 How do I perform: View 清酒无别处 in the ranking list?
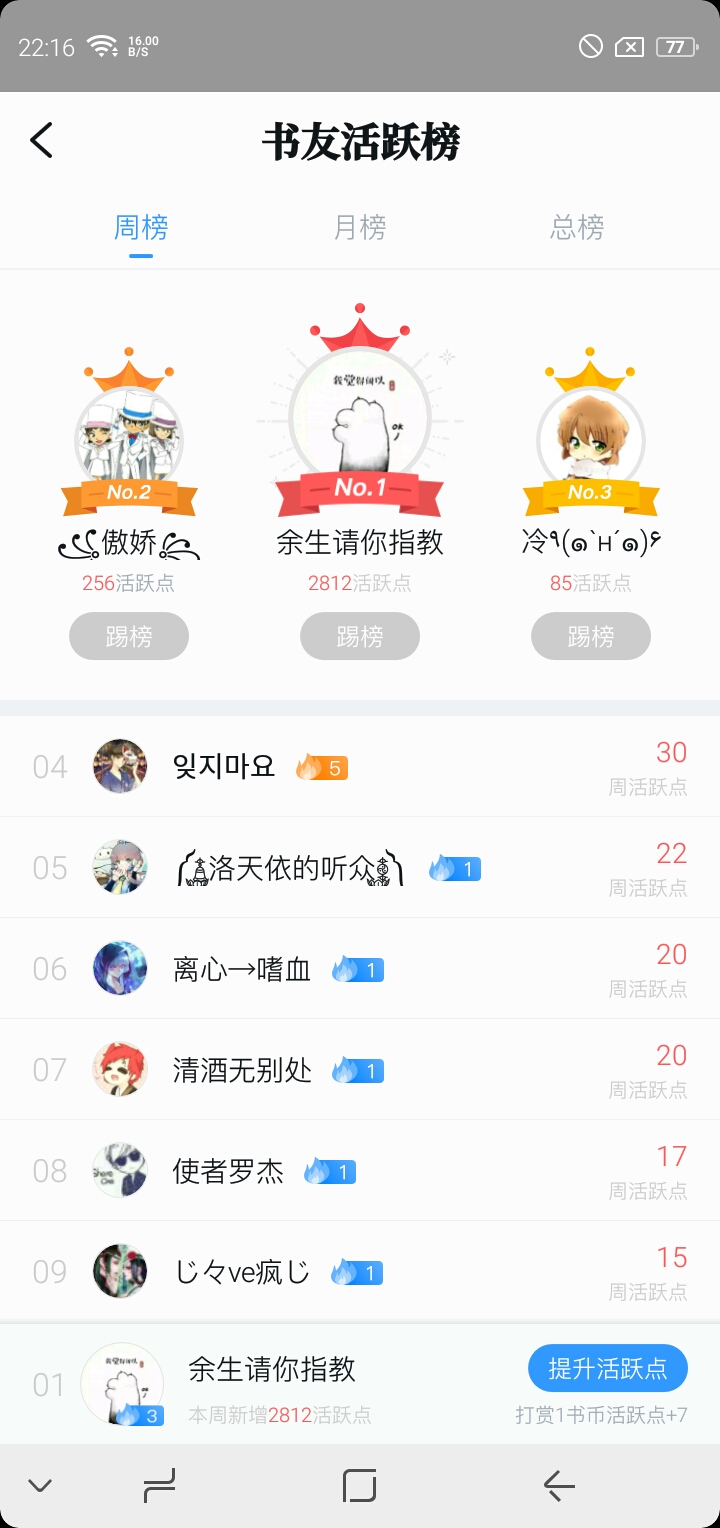[360, 1070]
